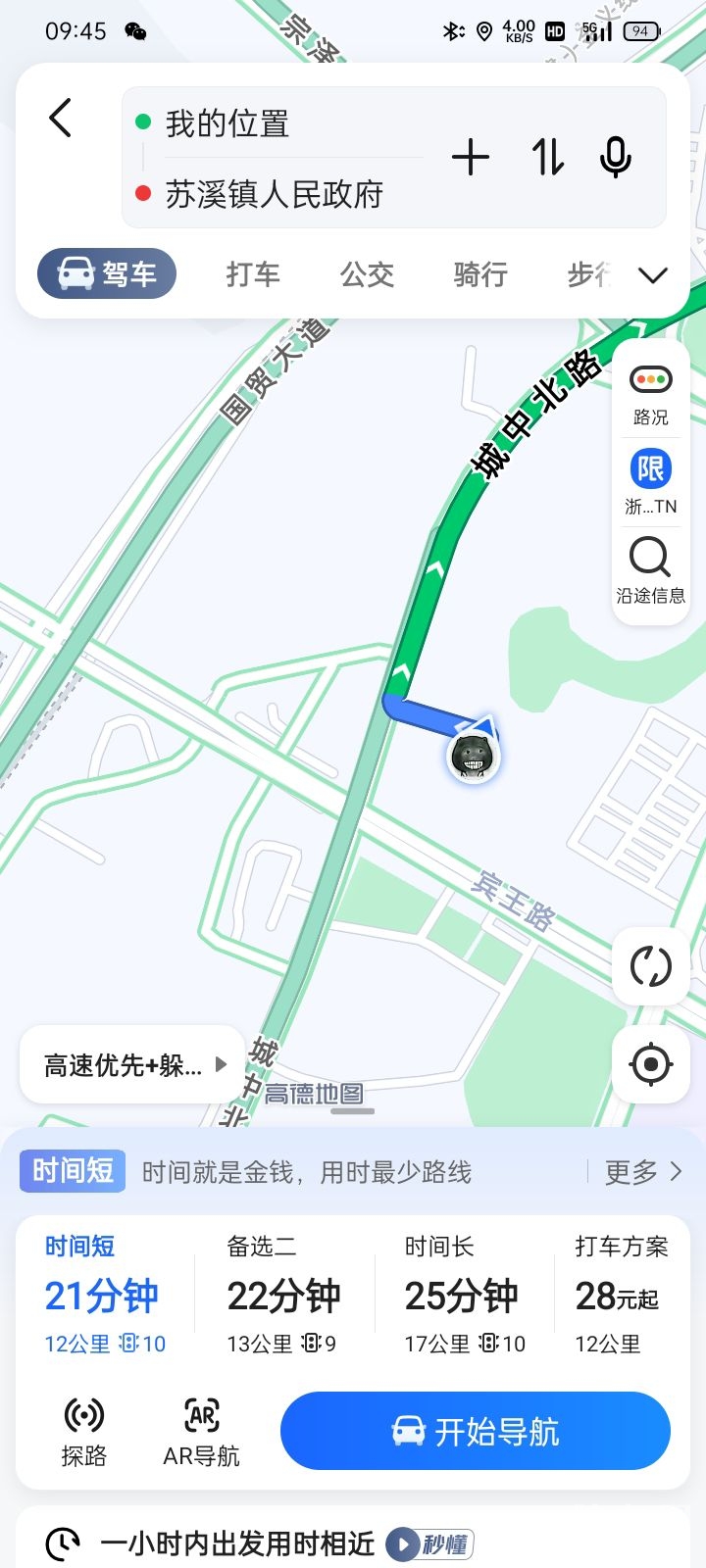706x1568 pixels.
Task: Add a waypoint with the plus icon
Action: pos(471,158)
